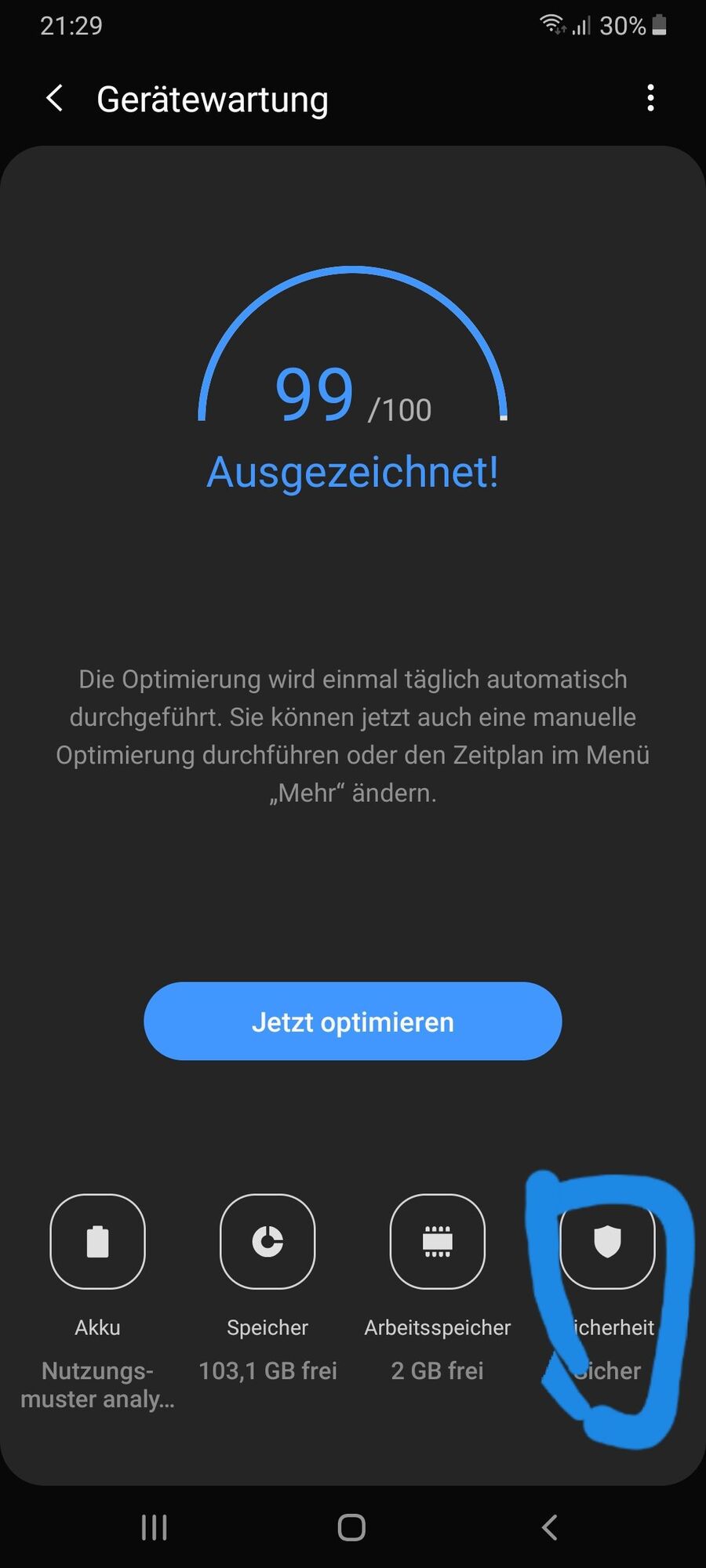Screen dimensions: 706x1568
Task: Go to the home screen
Action: (x=351, y=1527)
